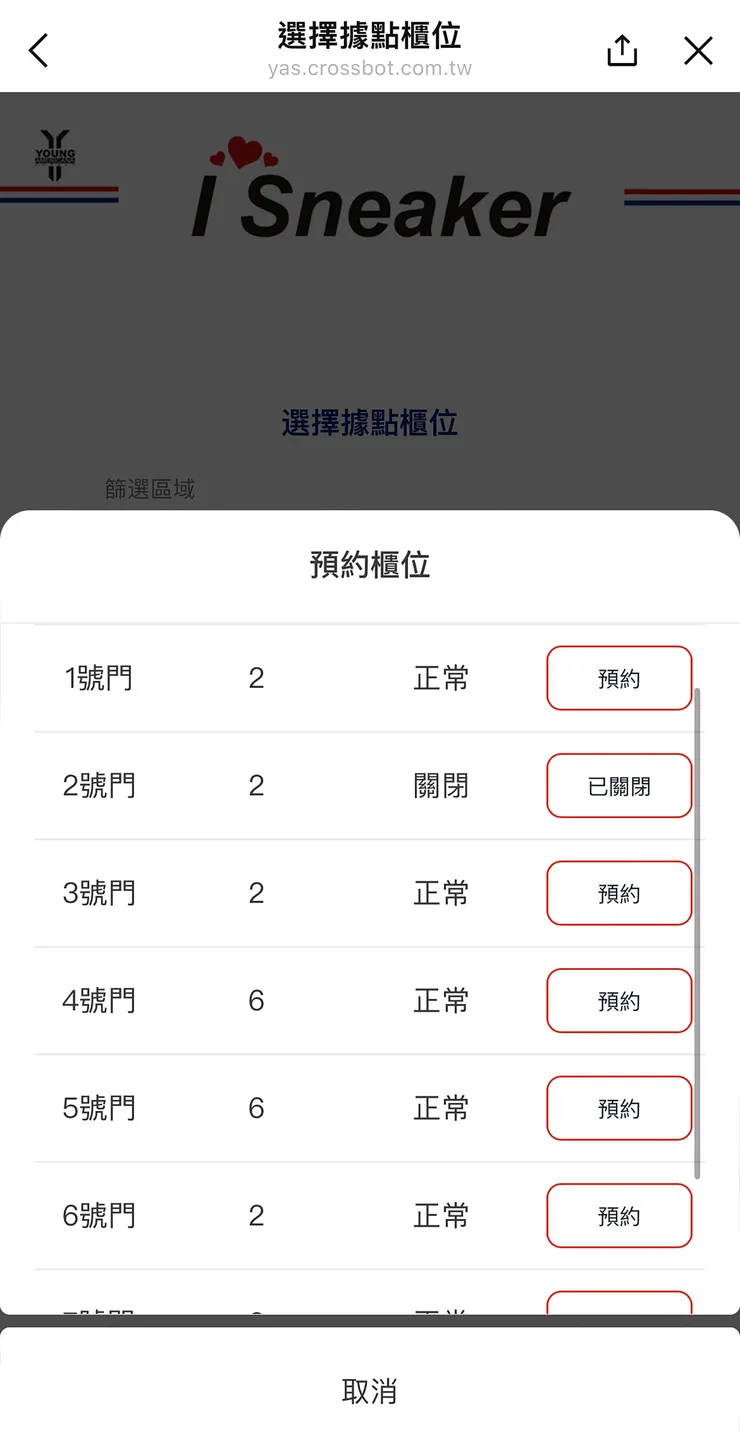This screenshot has width=740, height=1446.
Task: Reserve locker at 6號門
Action: (x=619, y=1216)
